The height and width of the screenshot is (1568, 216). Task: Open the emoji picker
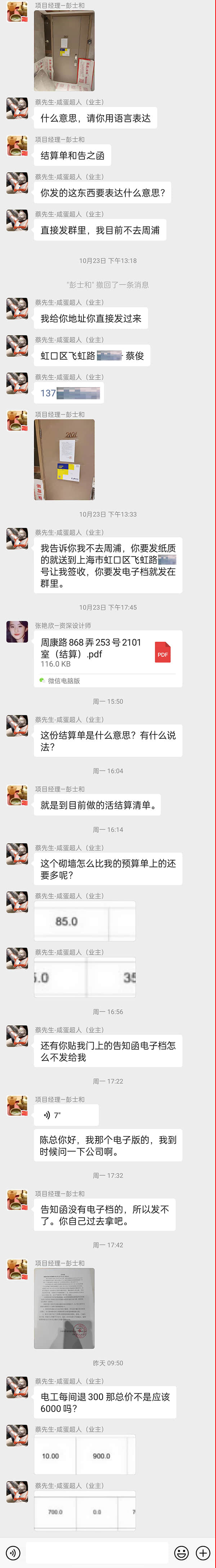pyautogui.click(x=181, y=1553)
